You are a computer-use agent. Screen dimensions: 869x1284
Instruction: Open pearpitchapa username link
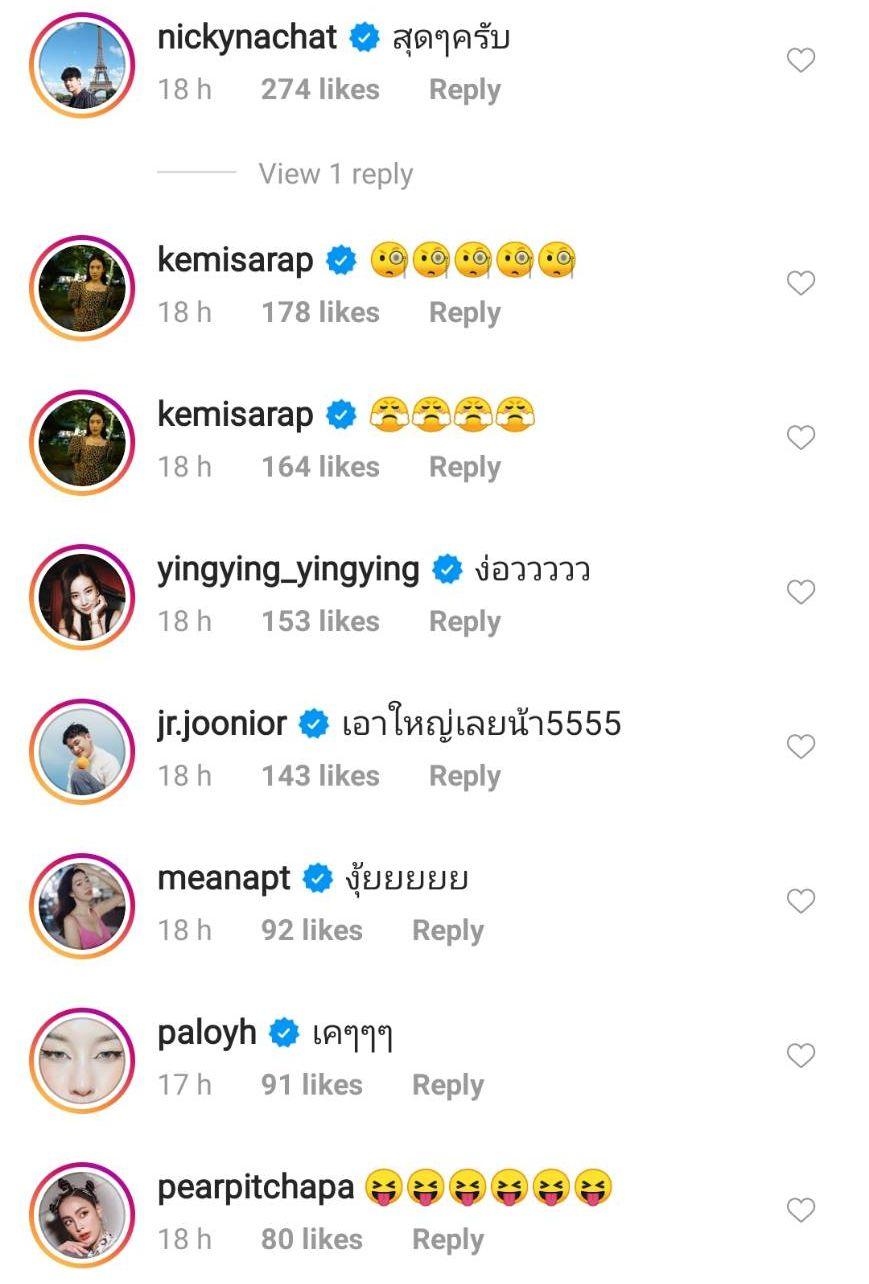coord(256,1188)
